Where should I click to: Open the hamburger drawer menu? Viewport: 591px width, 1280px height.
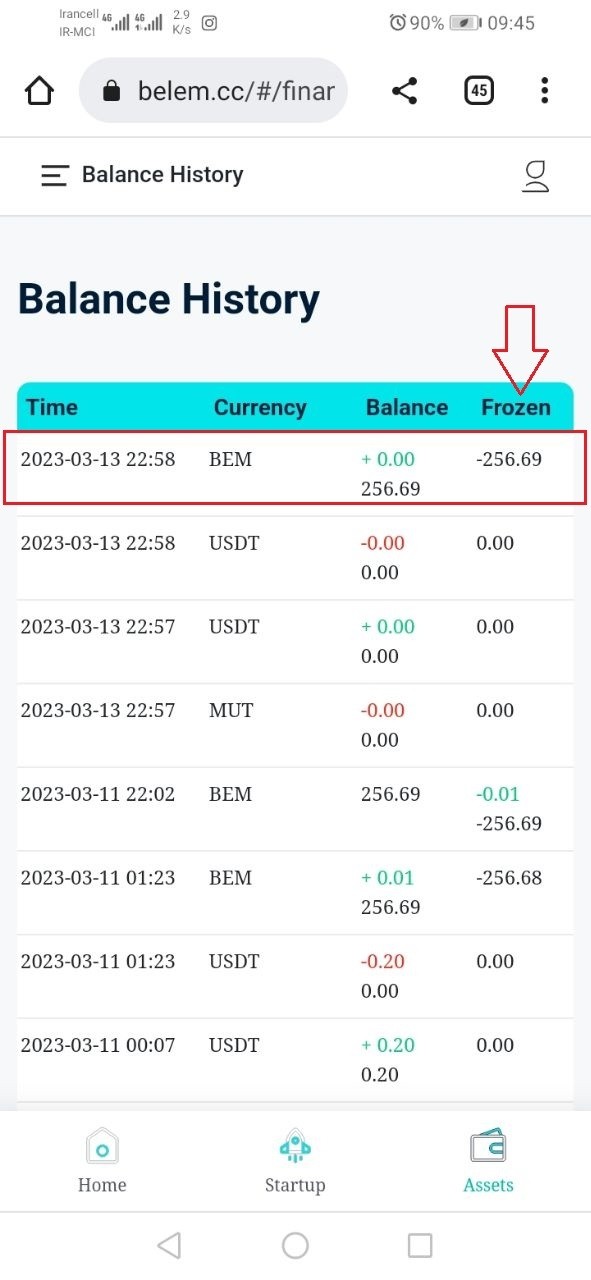(54, 175)
